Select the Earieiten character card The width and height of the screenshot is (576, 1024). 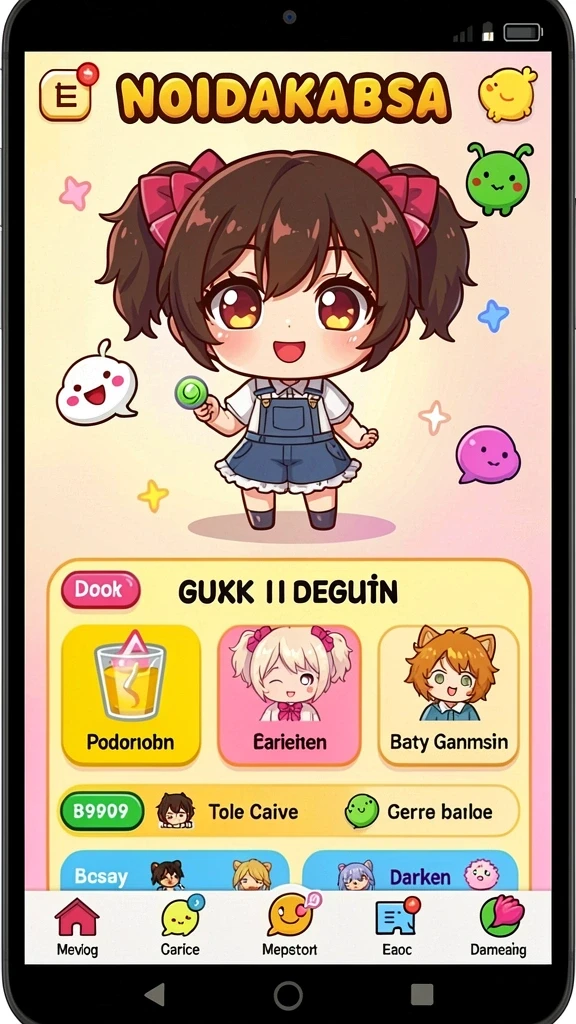(289, 696)
